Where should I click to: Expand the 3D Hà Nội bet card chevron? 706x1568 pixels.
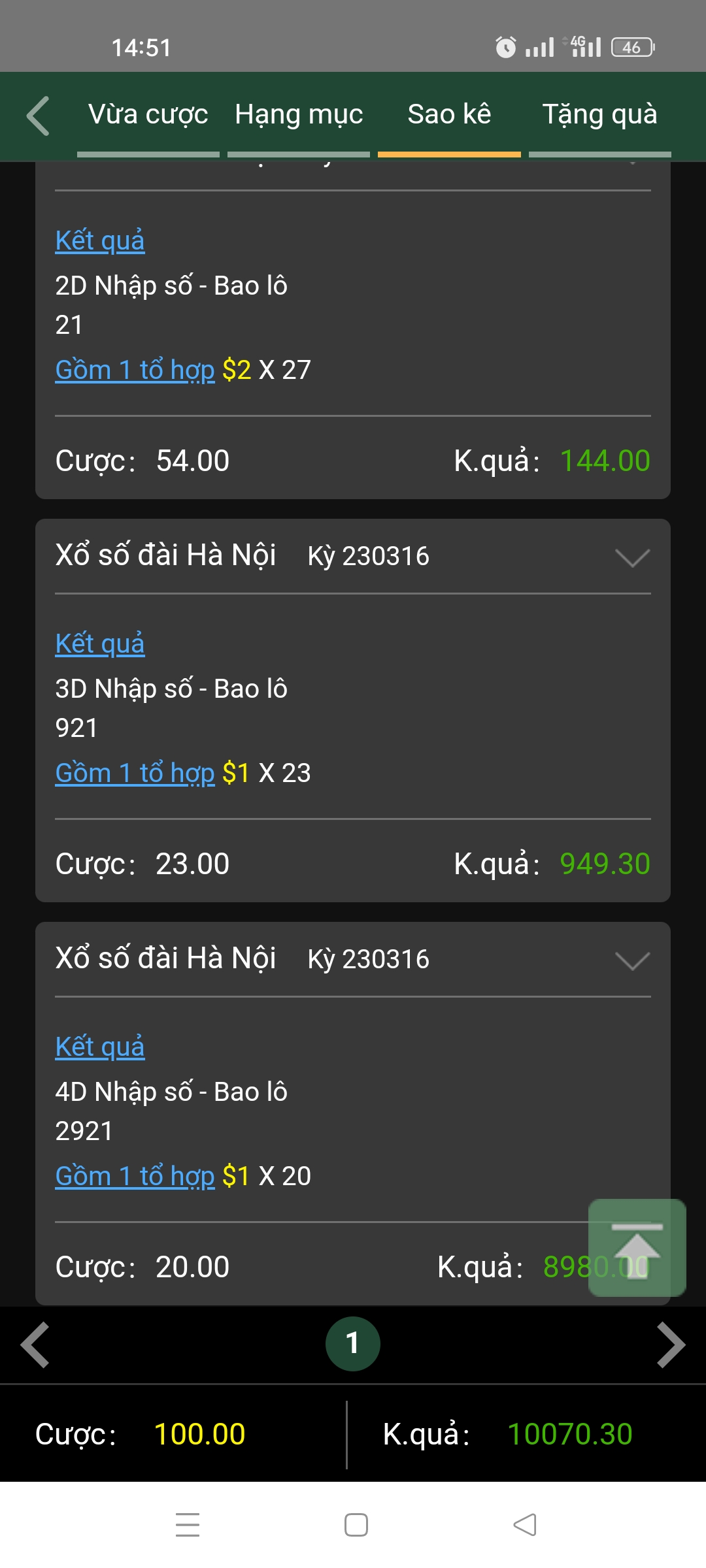[632, 557]
